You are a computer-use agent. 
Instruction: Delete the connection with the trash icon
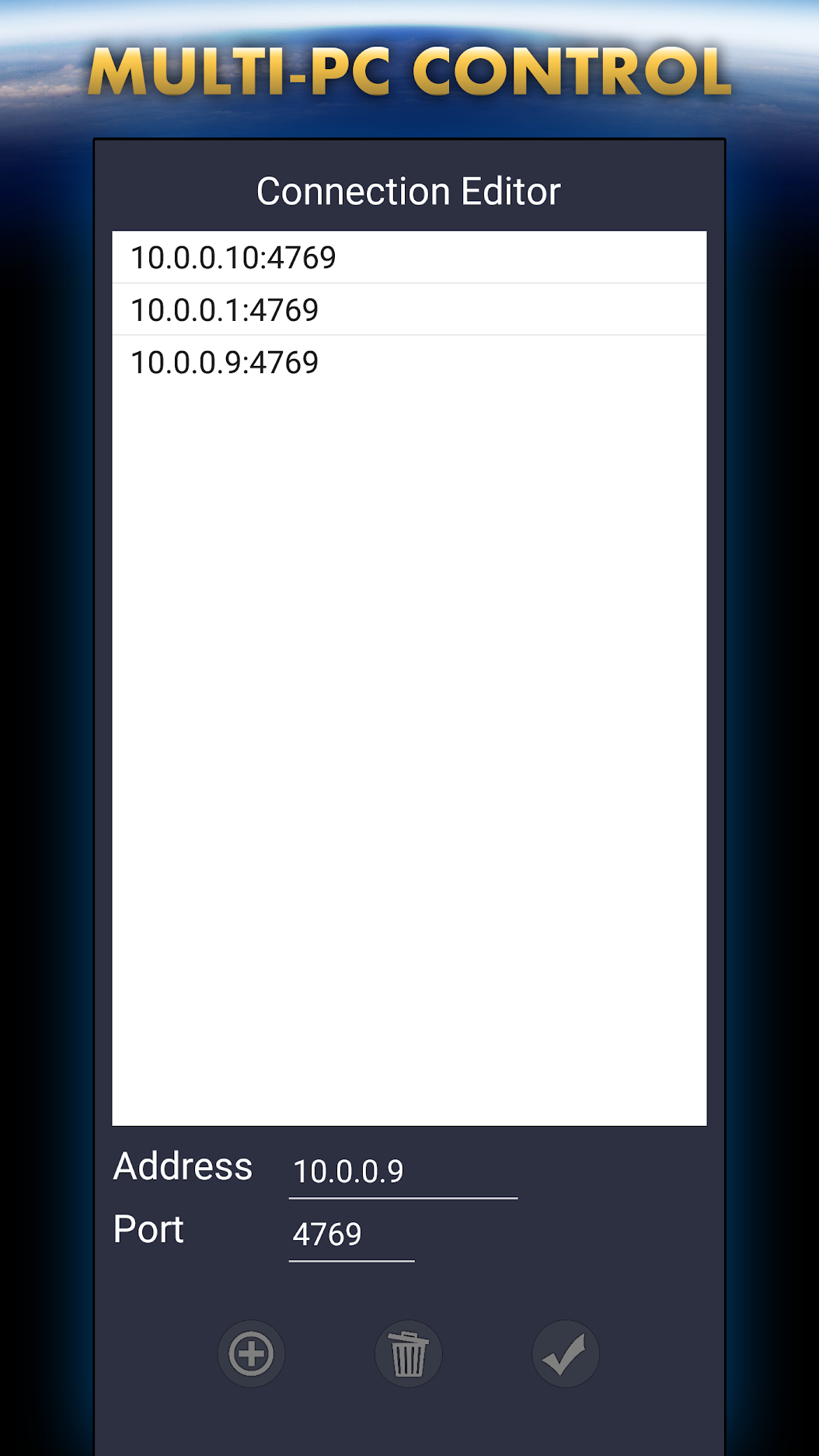point(409,1353)
